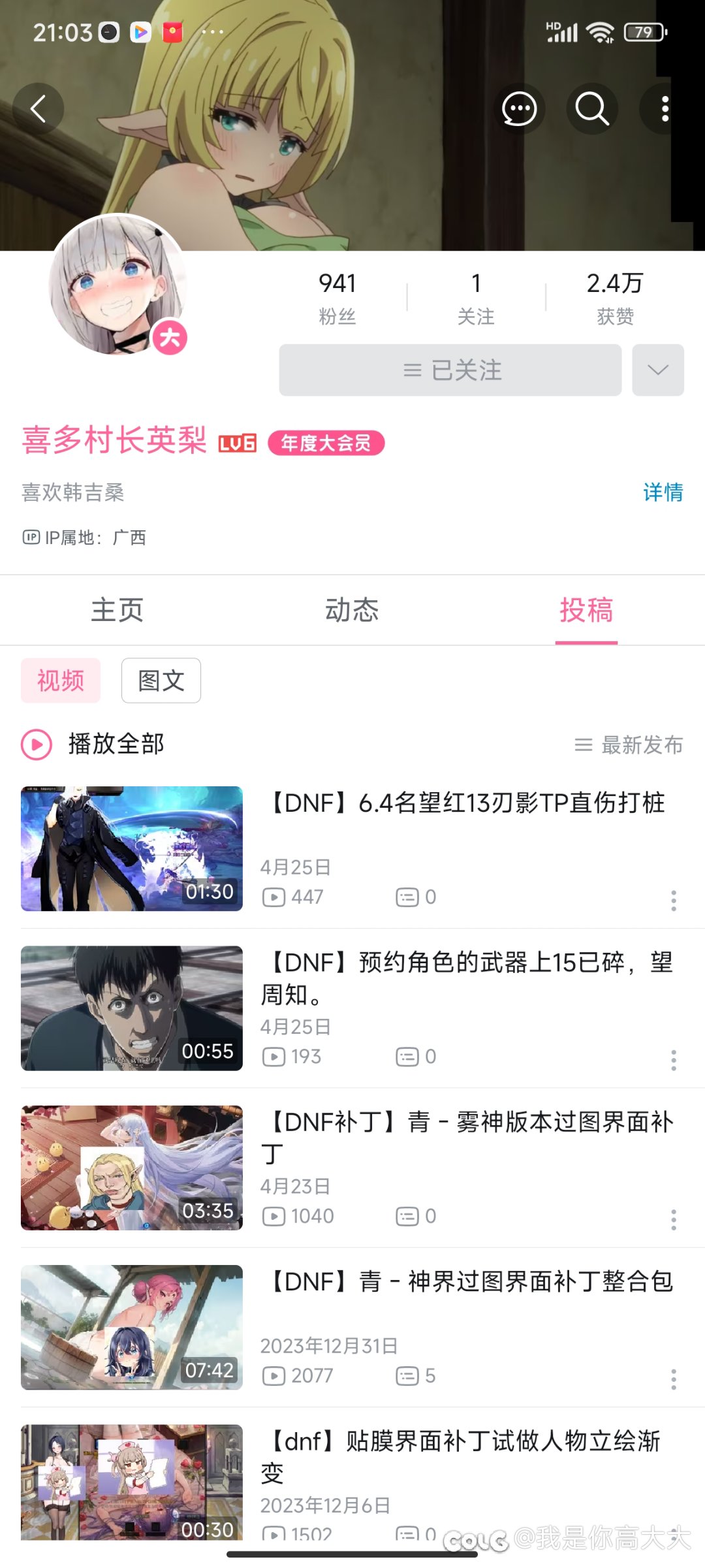
Task: Tap the 已关注 following button
Action: [450, 370]
